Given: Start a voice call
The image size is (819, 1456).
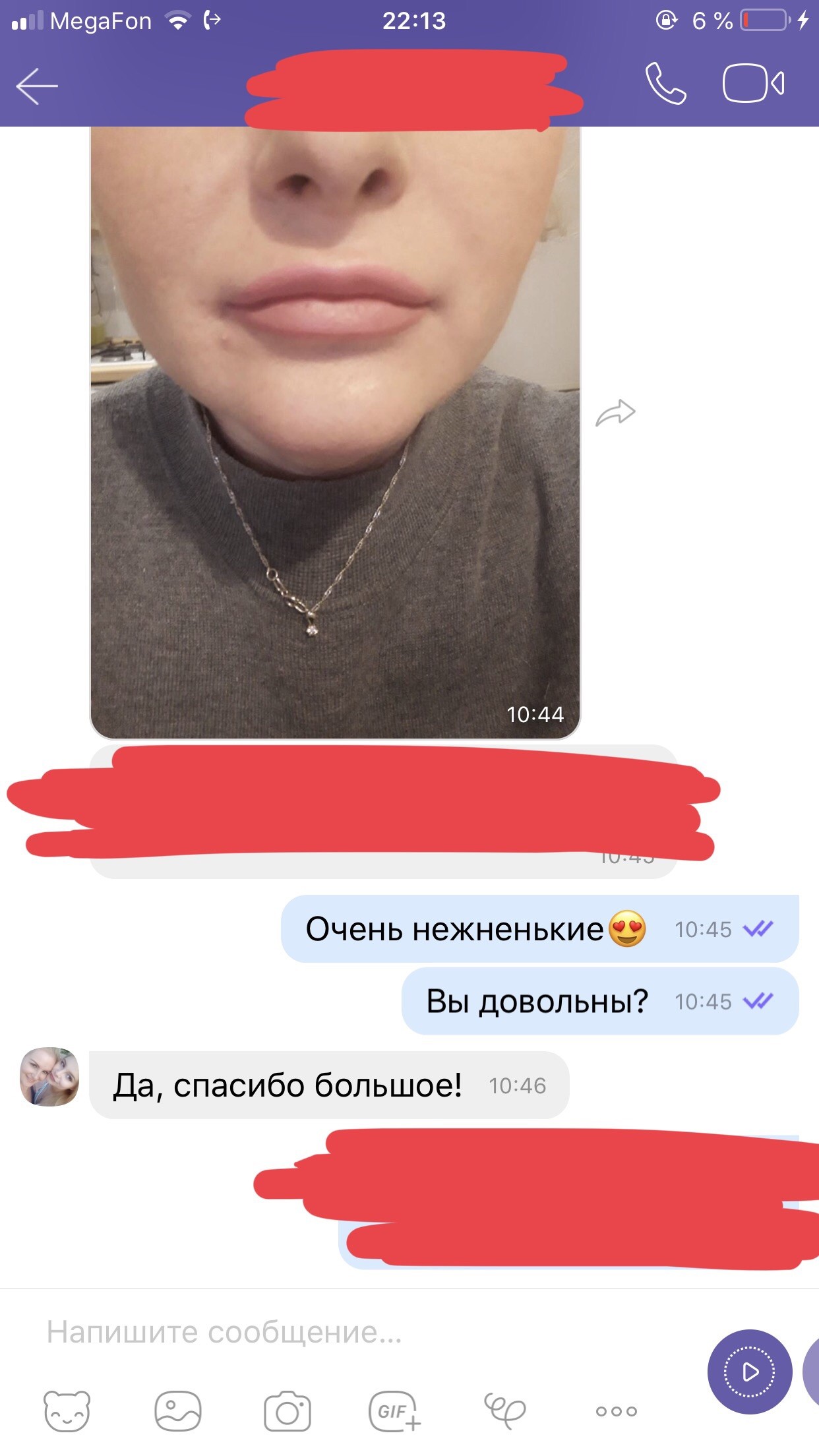Looking at the screenshot, I should [665, 84].
